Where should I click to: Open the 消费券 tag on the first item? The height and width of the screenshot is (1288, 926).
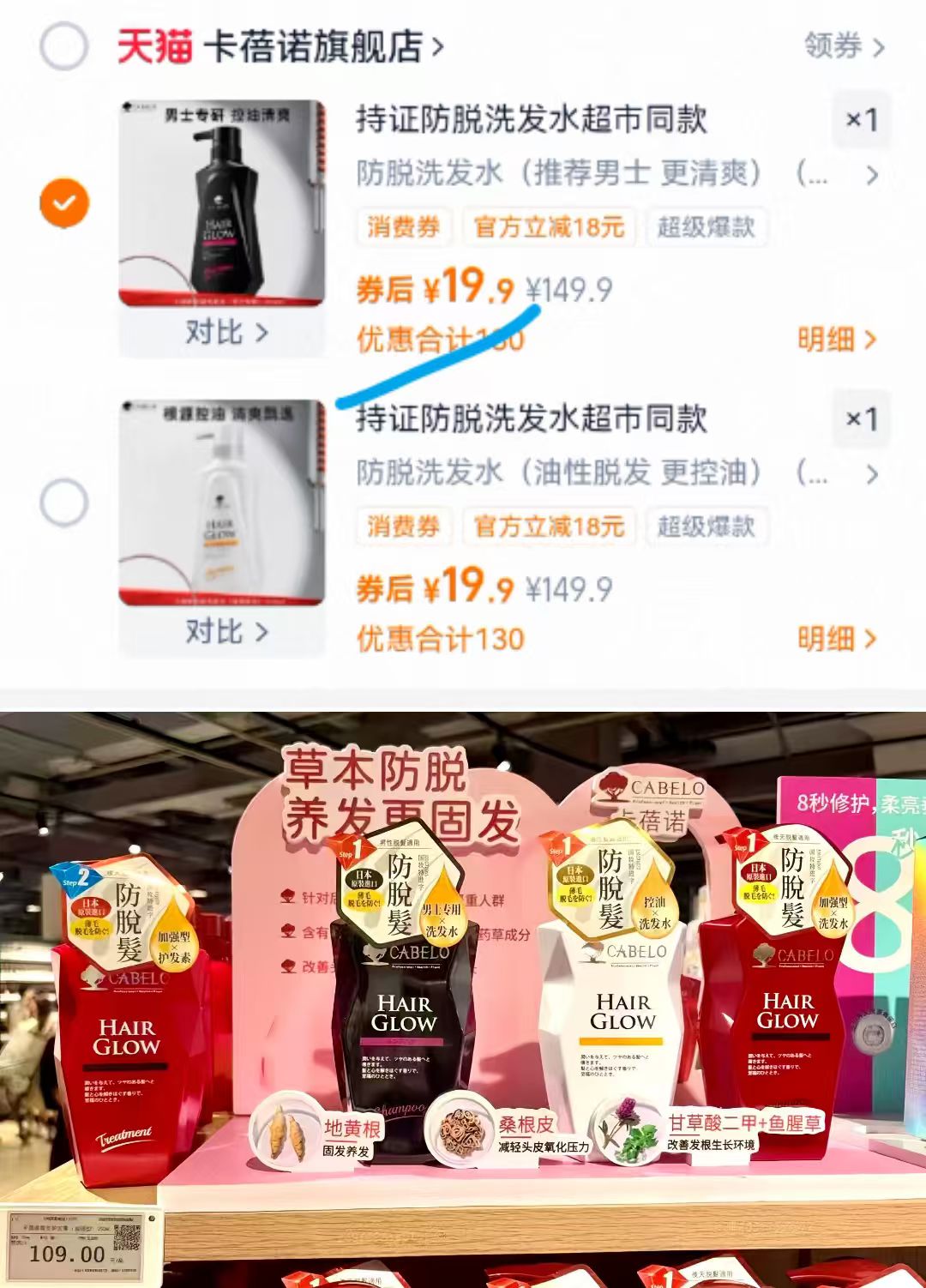tap(403, 227)
